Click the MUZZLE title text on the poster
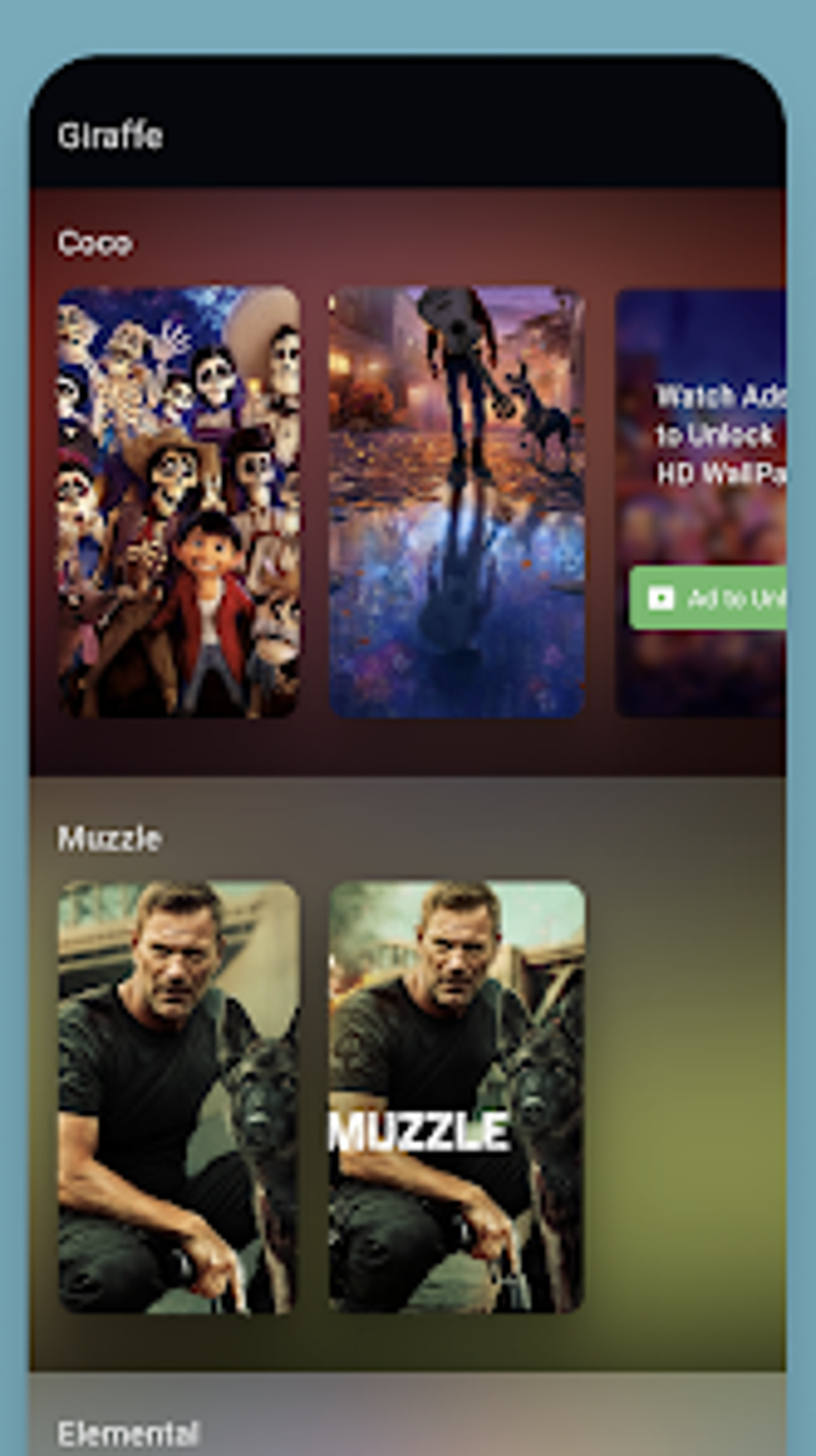816x1456 pixels. point(420,1129)
